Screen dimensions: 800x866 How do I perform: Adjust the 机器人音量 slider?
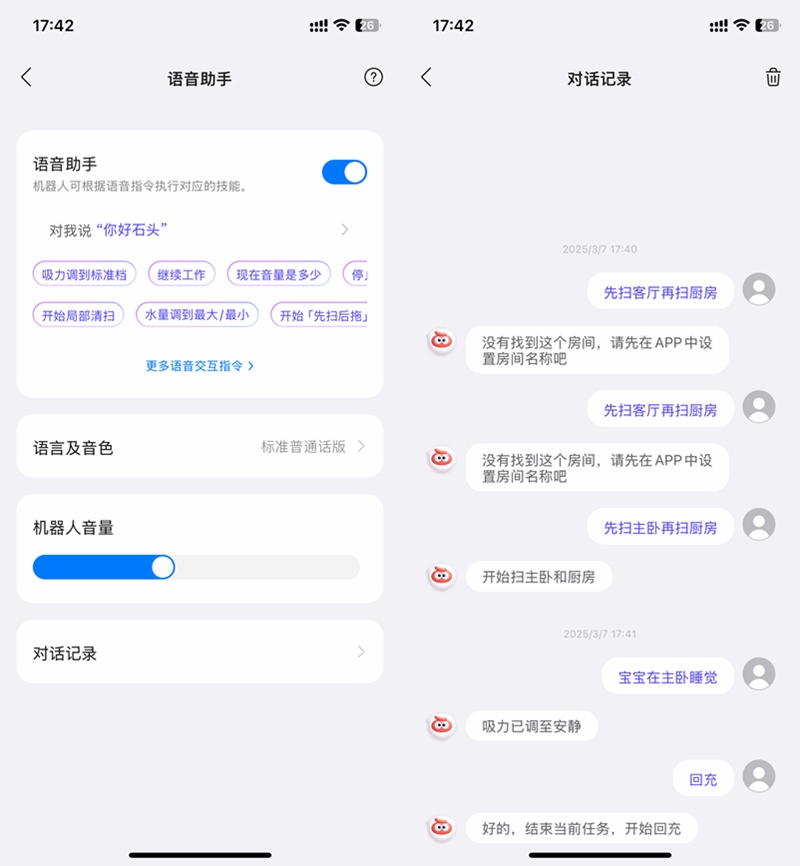pos(196,567)
